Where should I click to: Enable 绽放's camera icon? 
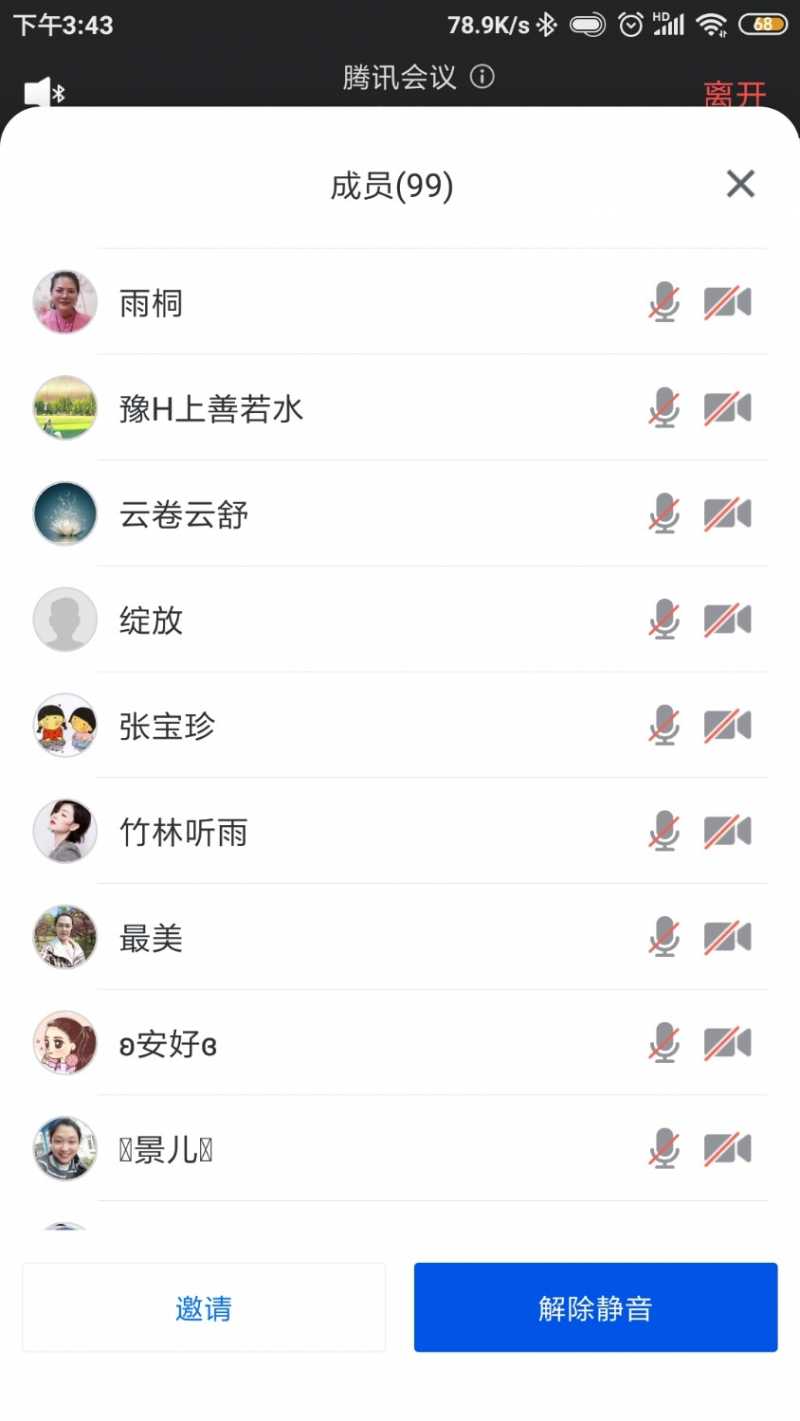[x=728, y=620]
